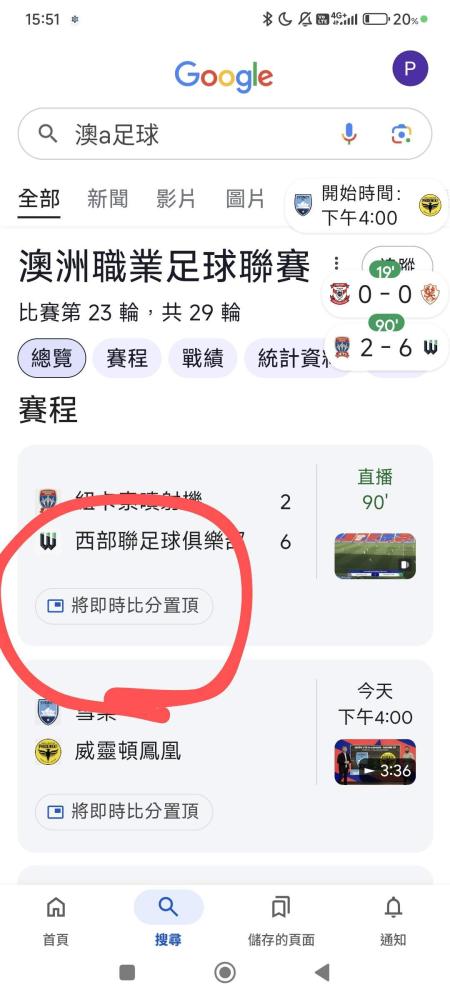This screenshot has width=450, height=1000.
Task: Select the 總覽 chip
Action: (52, 358)
